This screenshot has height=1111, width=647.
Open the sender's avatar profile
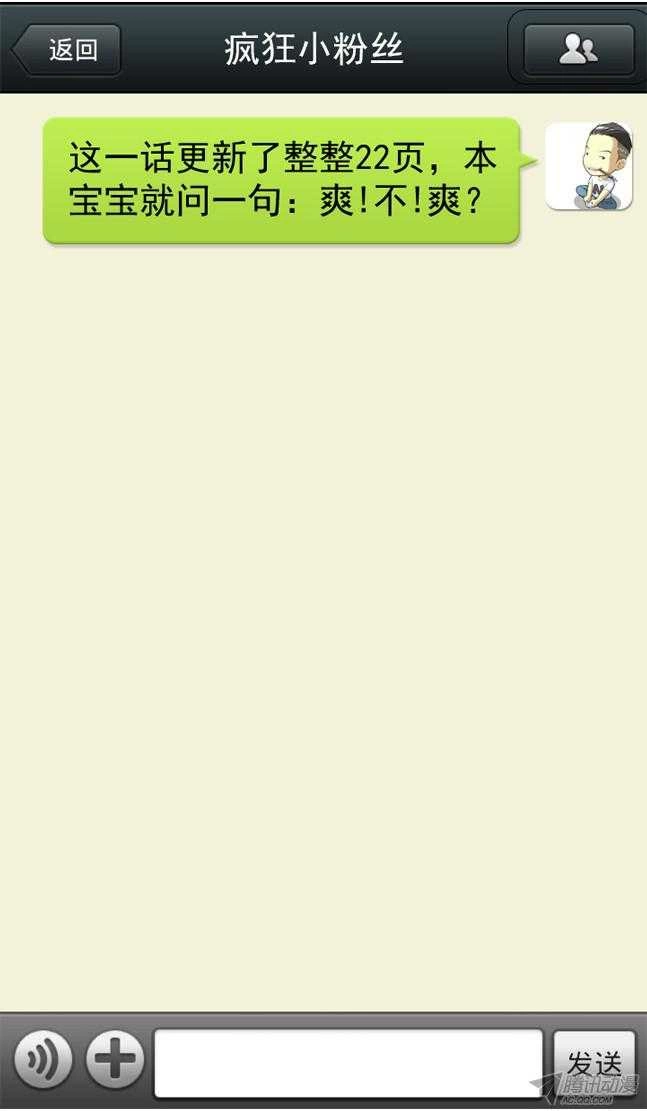(589, 166)
